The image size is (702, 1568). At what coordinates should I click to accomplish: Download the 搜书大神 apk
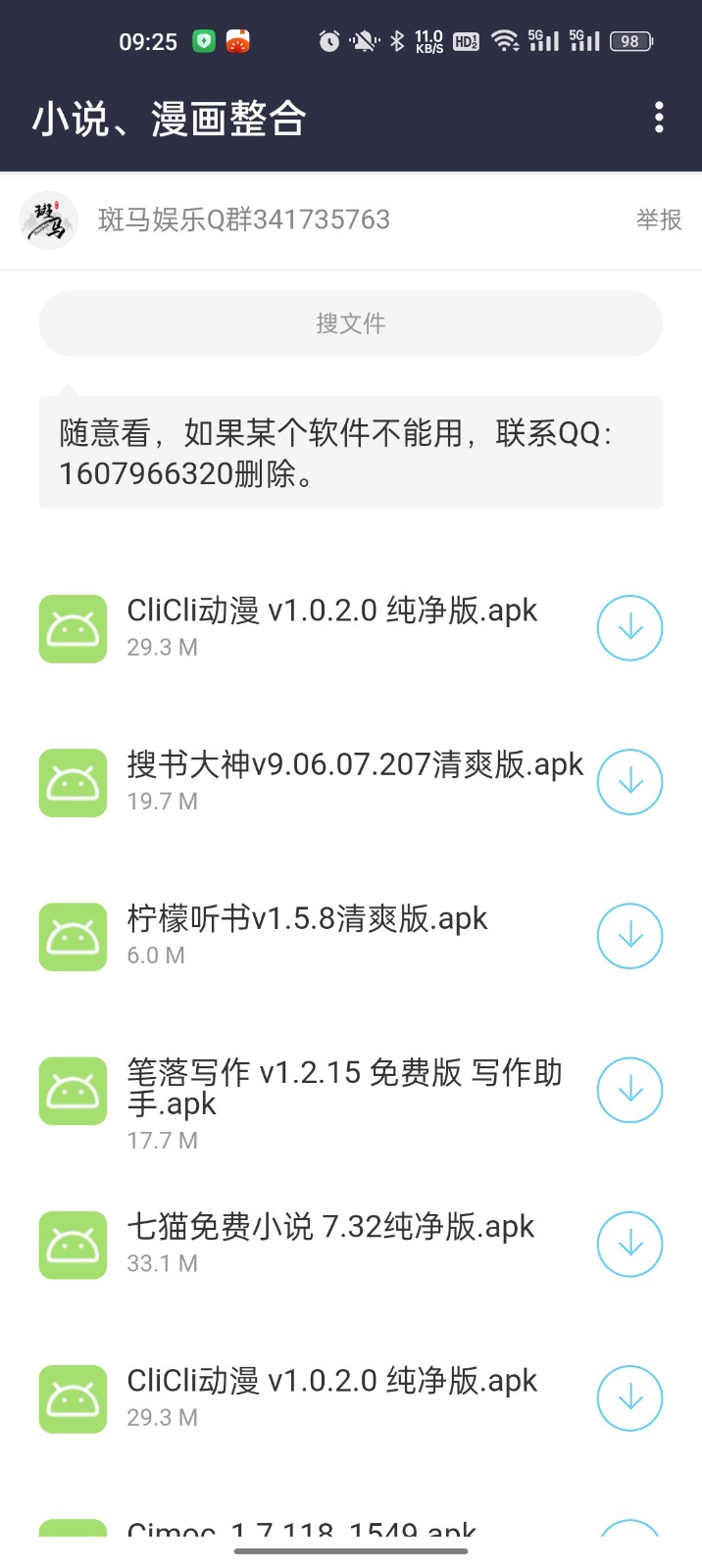tap(629, 782)
